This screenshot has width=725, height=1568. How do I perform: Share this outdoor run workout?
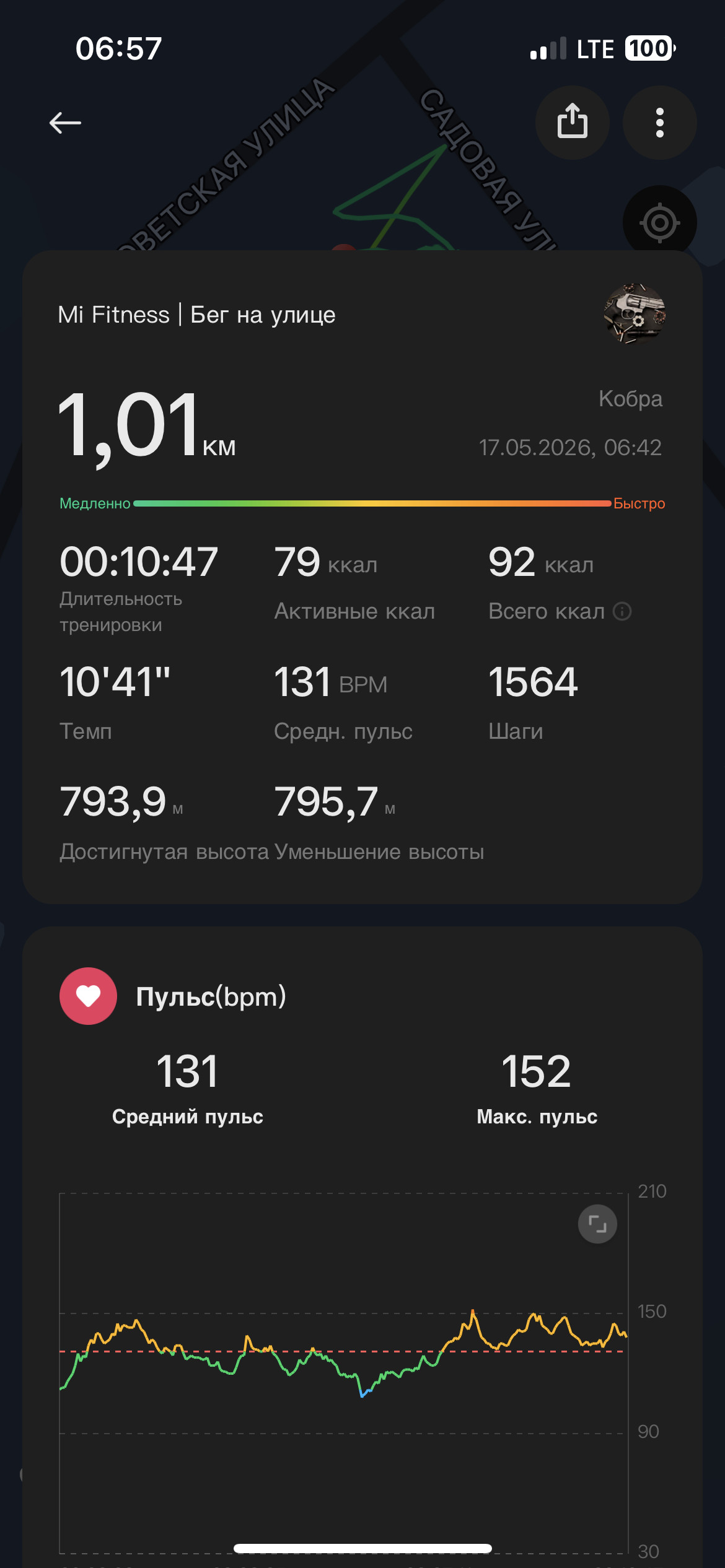[x=572, y=122]
